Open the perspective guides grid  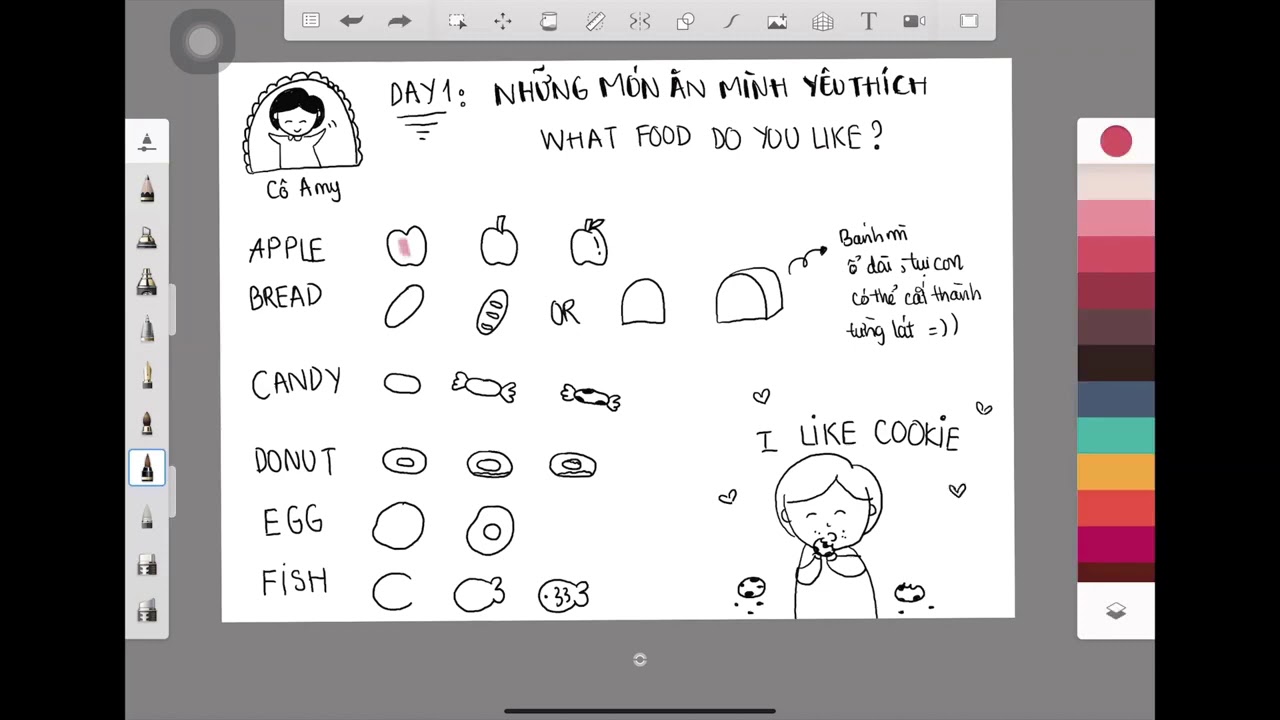(823, 21)
